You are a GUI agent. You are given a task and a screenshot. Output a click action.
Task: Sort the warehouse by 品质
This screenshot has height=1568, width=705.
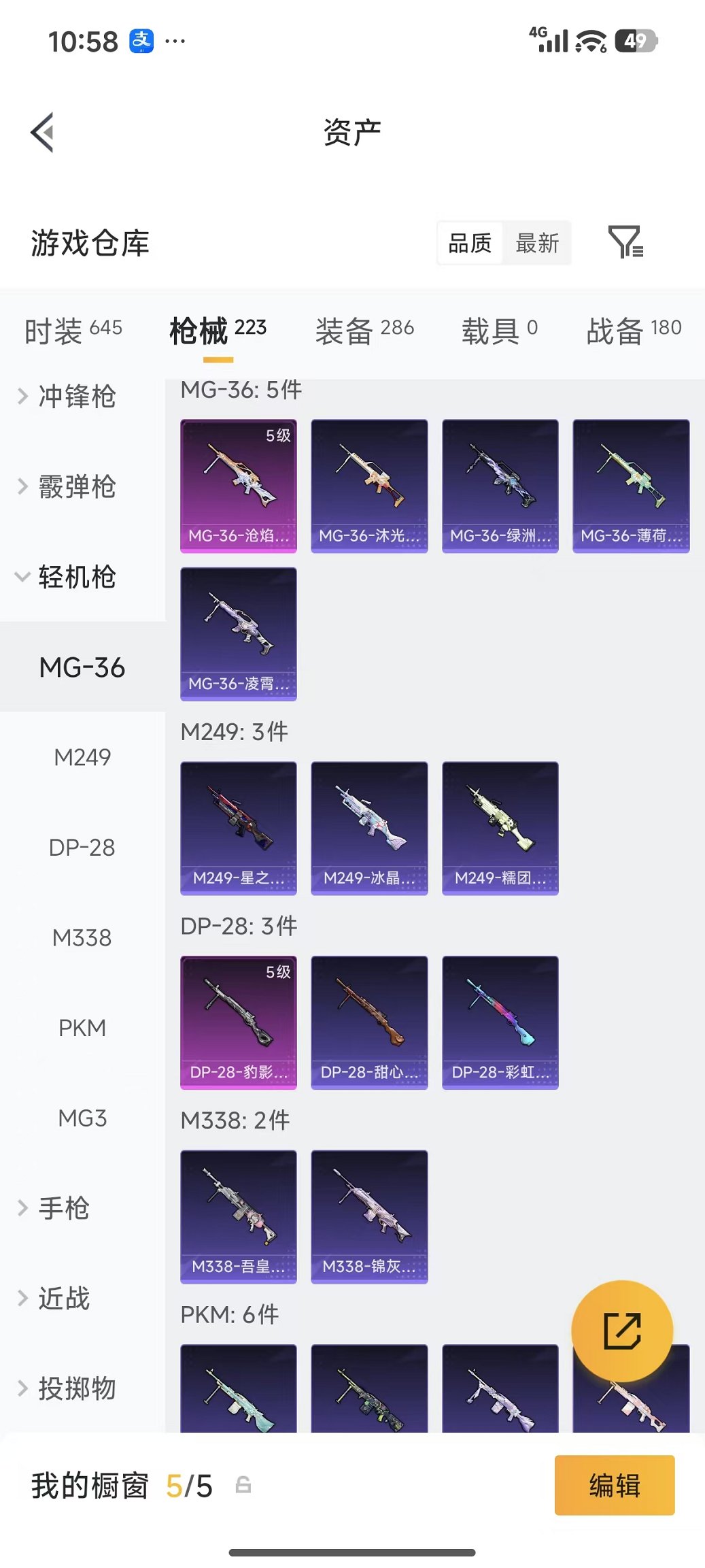pyautogui.click(x=470, y=243)
